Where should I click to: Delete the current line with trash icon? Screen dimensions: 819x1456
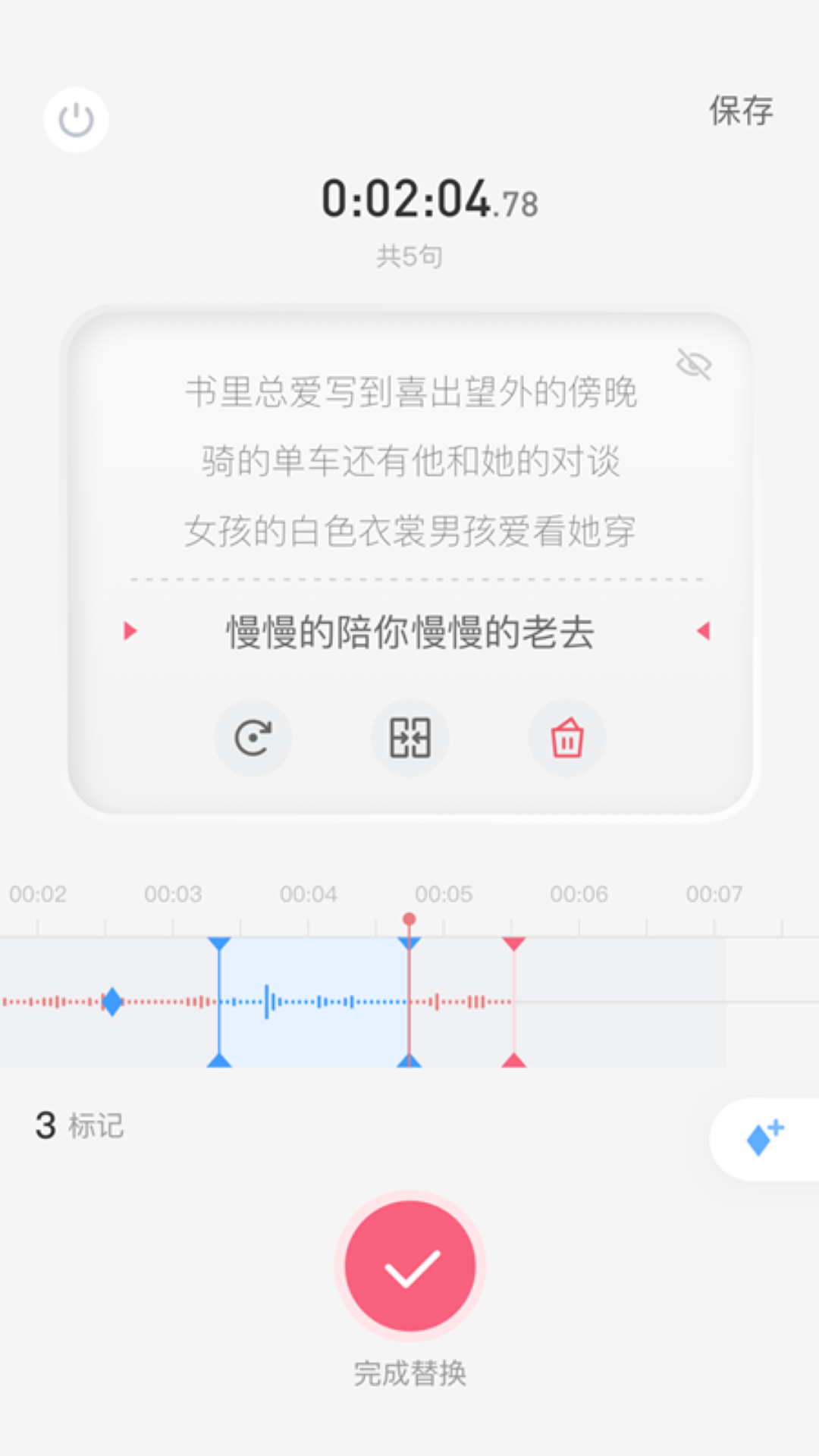point(567,738)
